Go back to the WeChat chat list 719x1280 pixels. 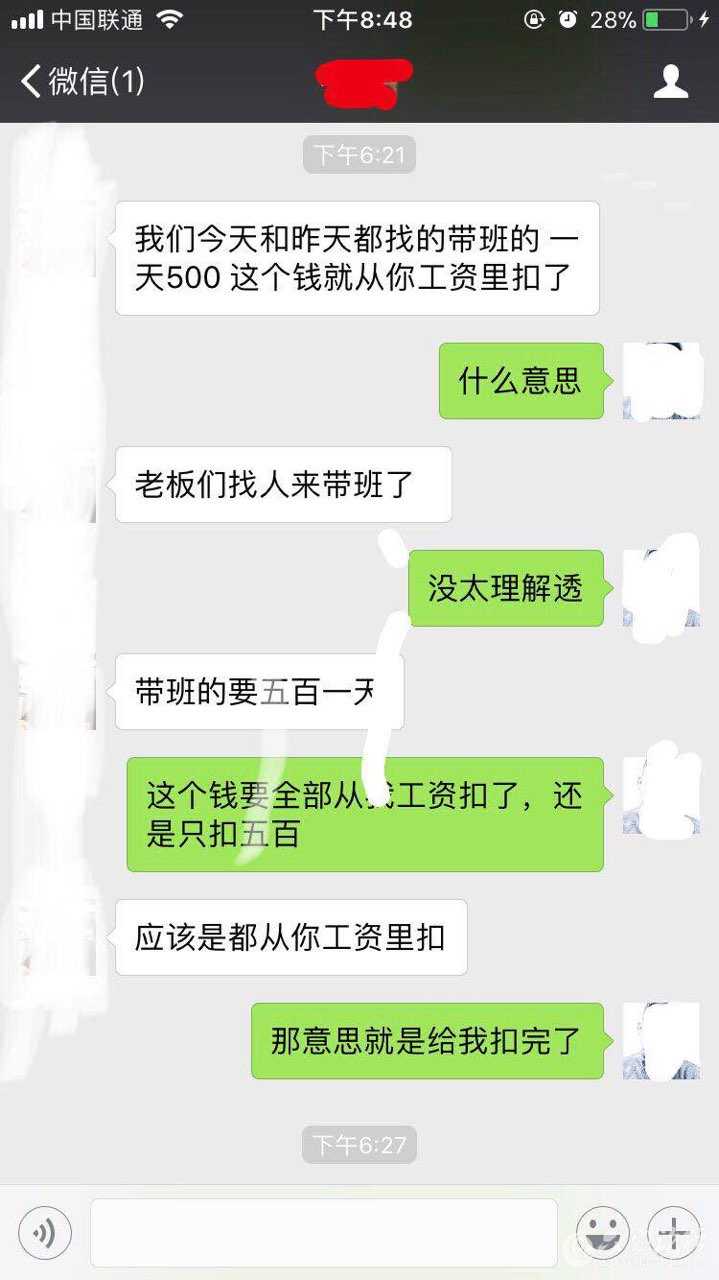tap(80, 81)
